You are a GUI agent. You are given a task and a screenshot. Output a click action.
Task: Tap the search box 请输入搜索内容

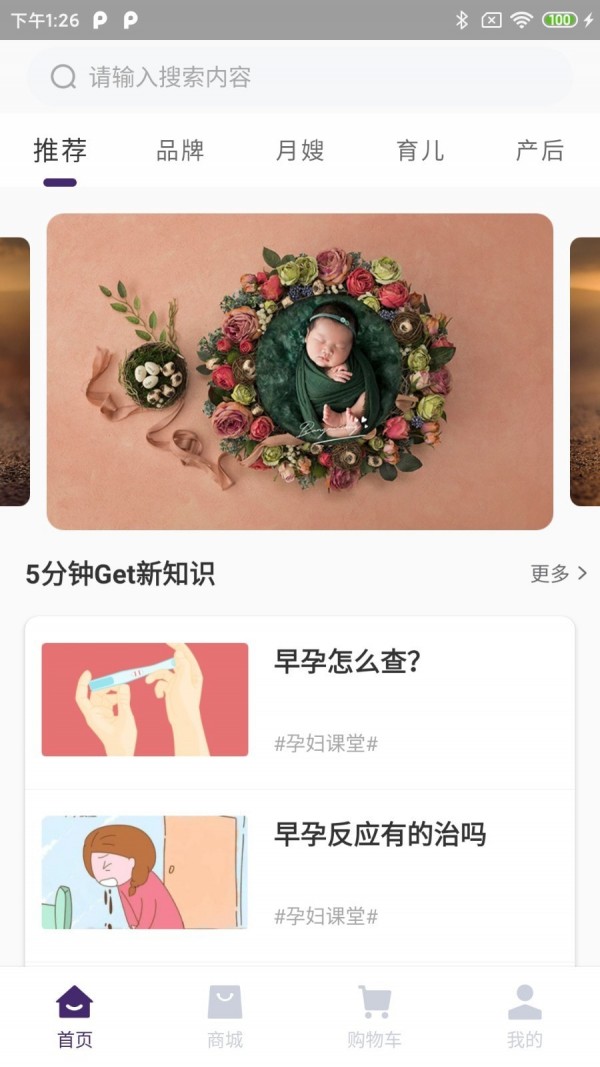click(x=300, y=77)
